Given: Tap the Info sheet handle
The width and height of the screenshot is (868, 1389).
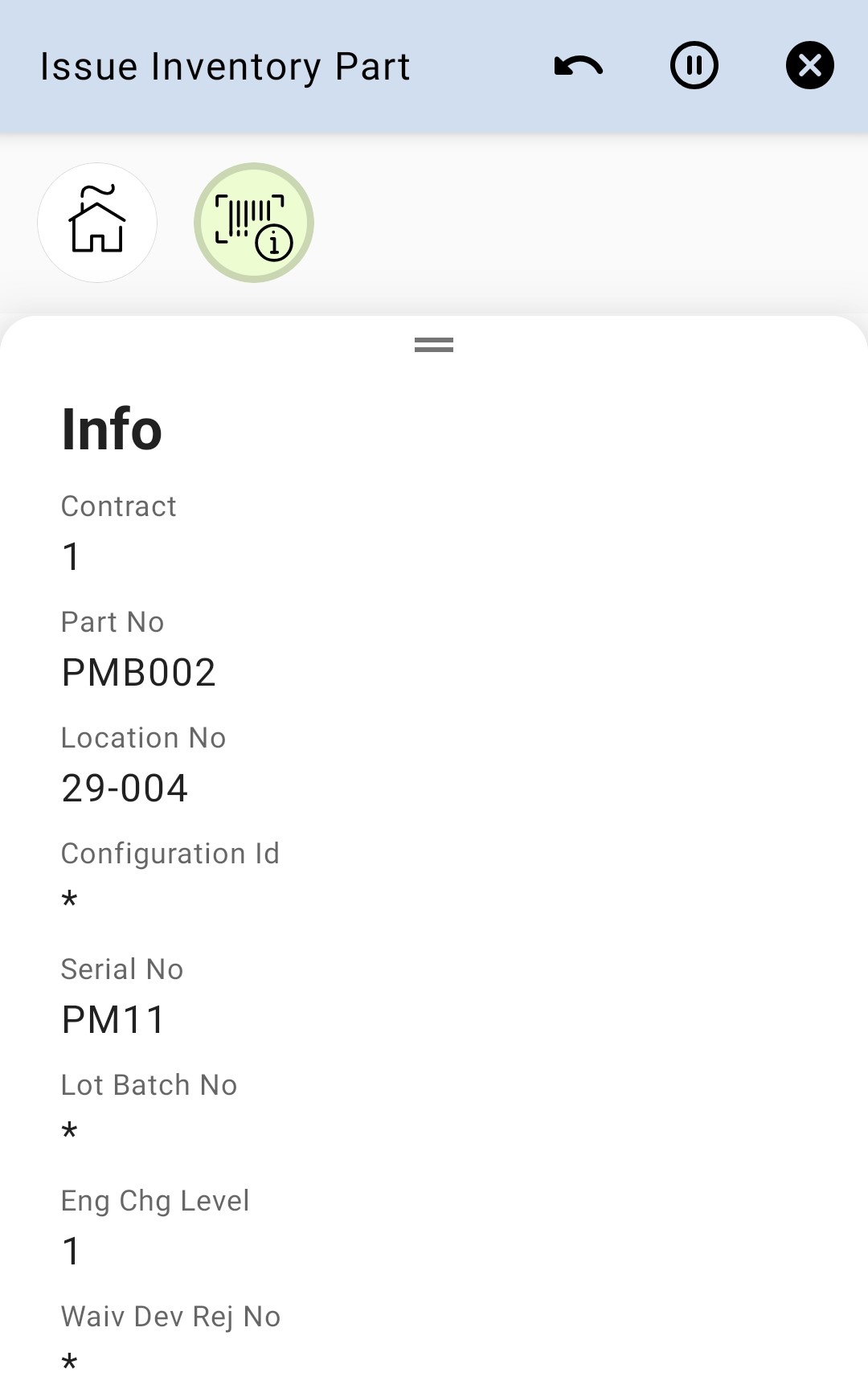Looking at the screenshot, I should click(434, 345).
